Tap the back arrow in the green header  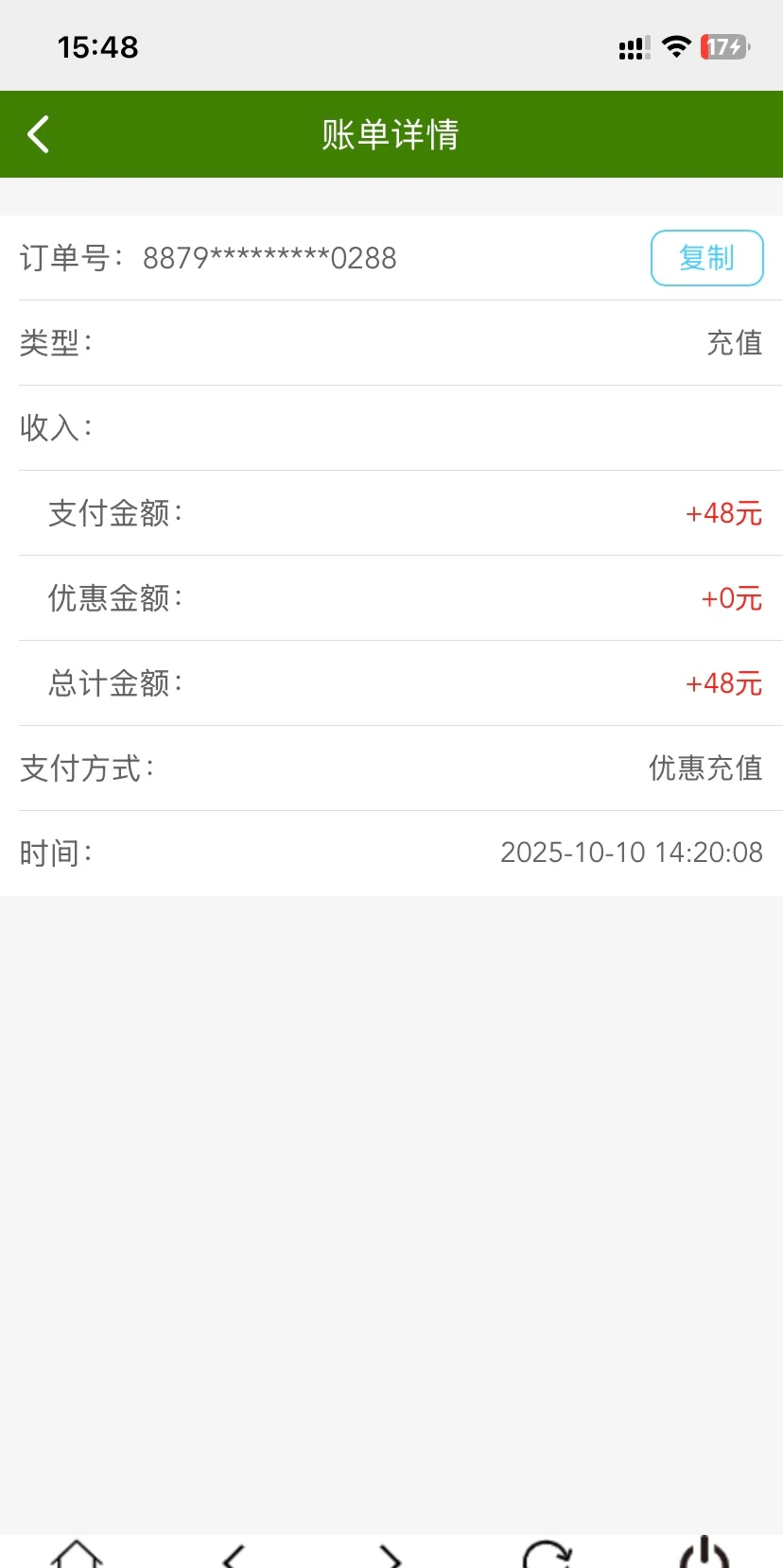pyautogui.click(x=38, y=134)
